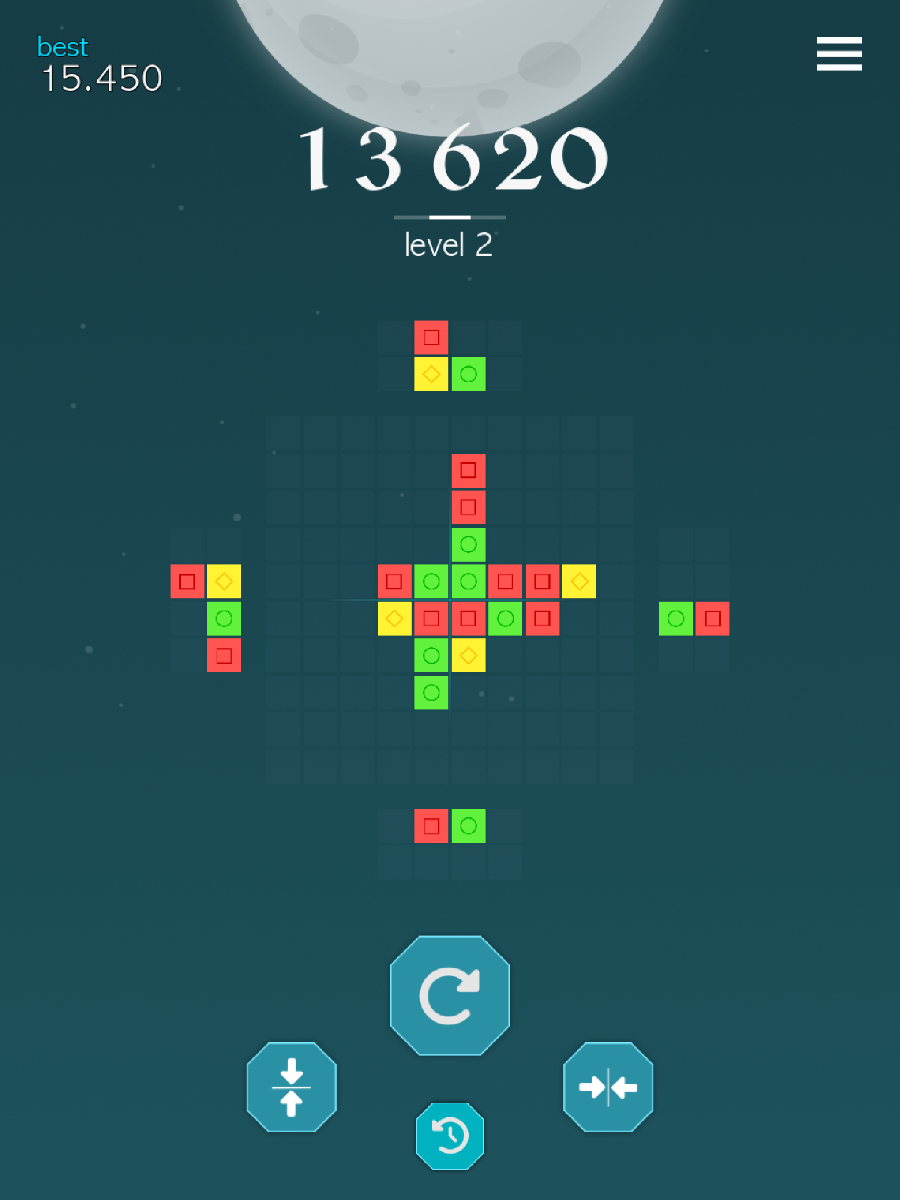Open the hamburger menu

tap(839, 54)
